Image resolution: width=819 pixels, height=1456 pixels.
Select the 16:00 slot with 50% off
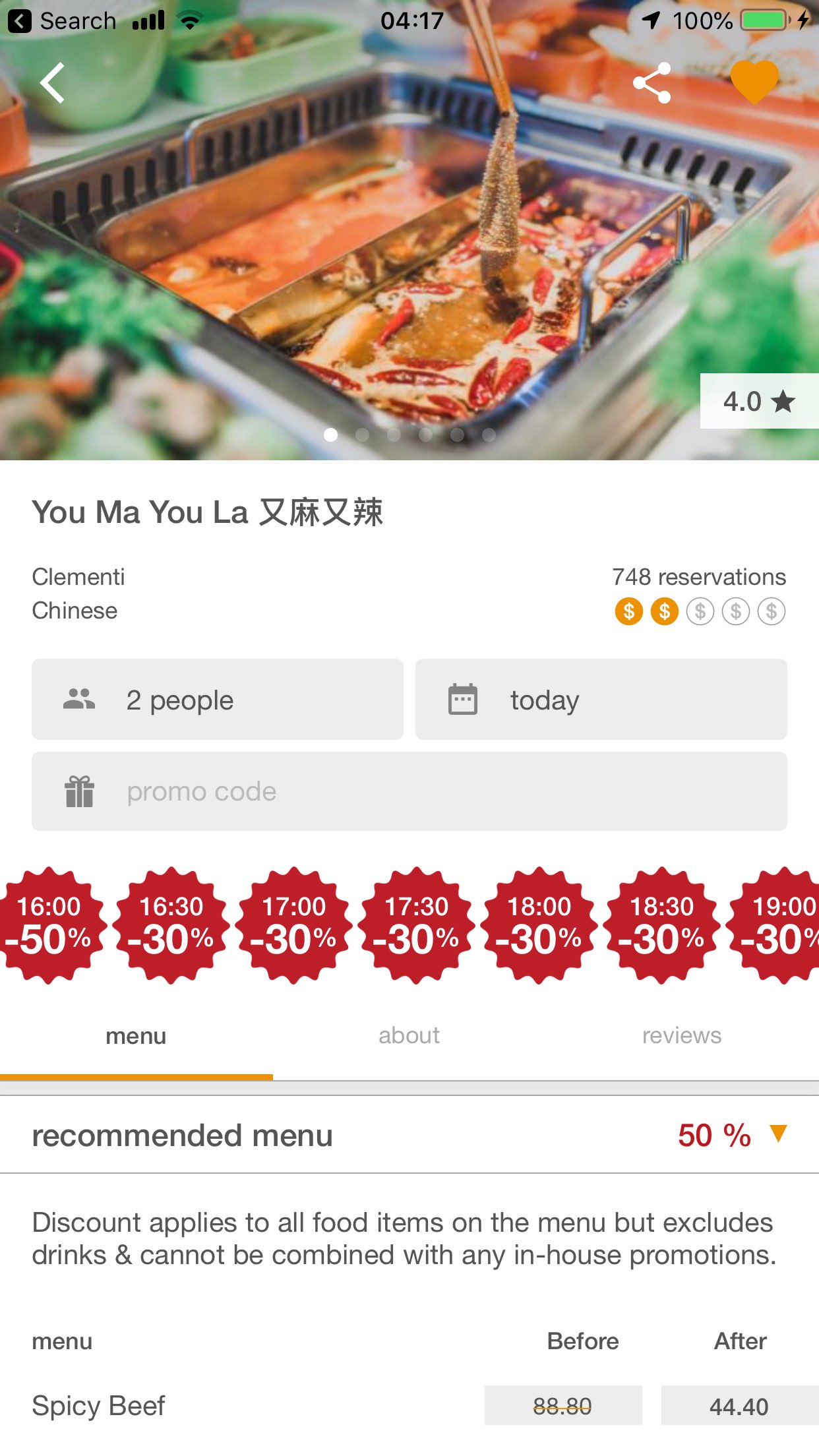tap(49, 925)
